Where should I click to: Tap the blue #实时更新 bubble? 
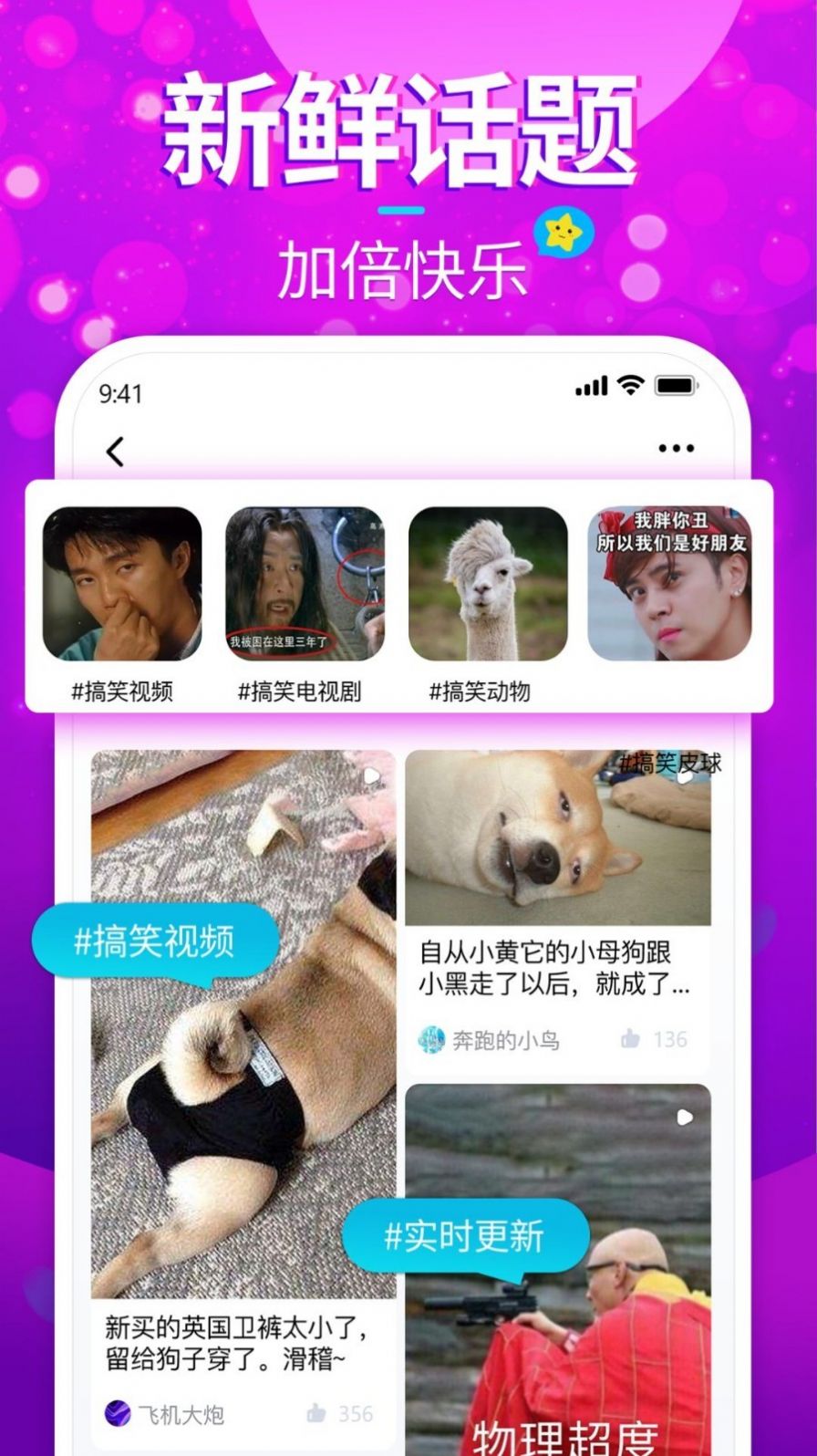465,1235
